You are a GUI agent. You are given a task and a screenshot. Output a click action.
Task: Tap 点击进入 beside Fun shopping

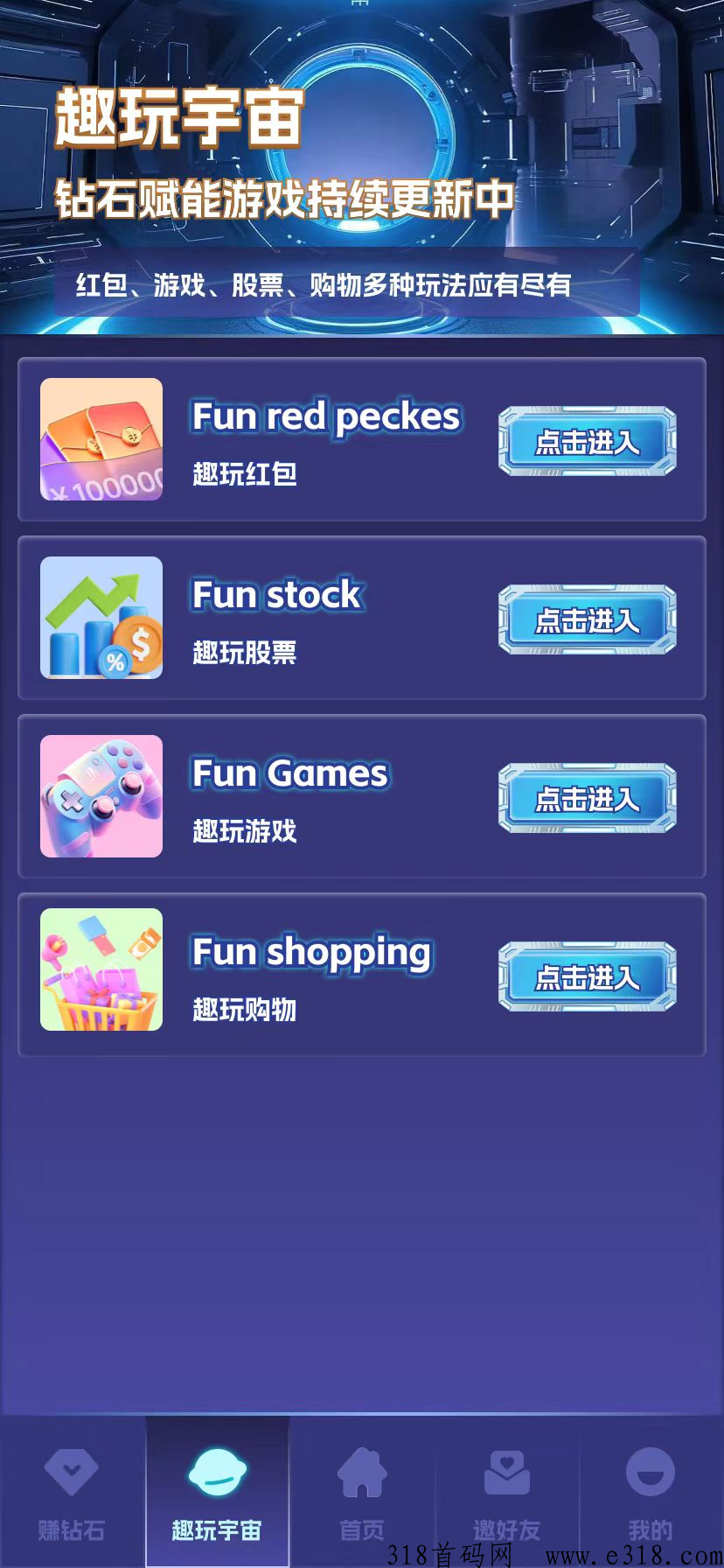587,977
